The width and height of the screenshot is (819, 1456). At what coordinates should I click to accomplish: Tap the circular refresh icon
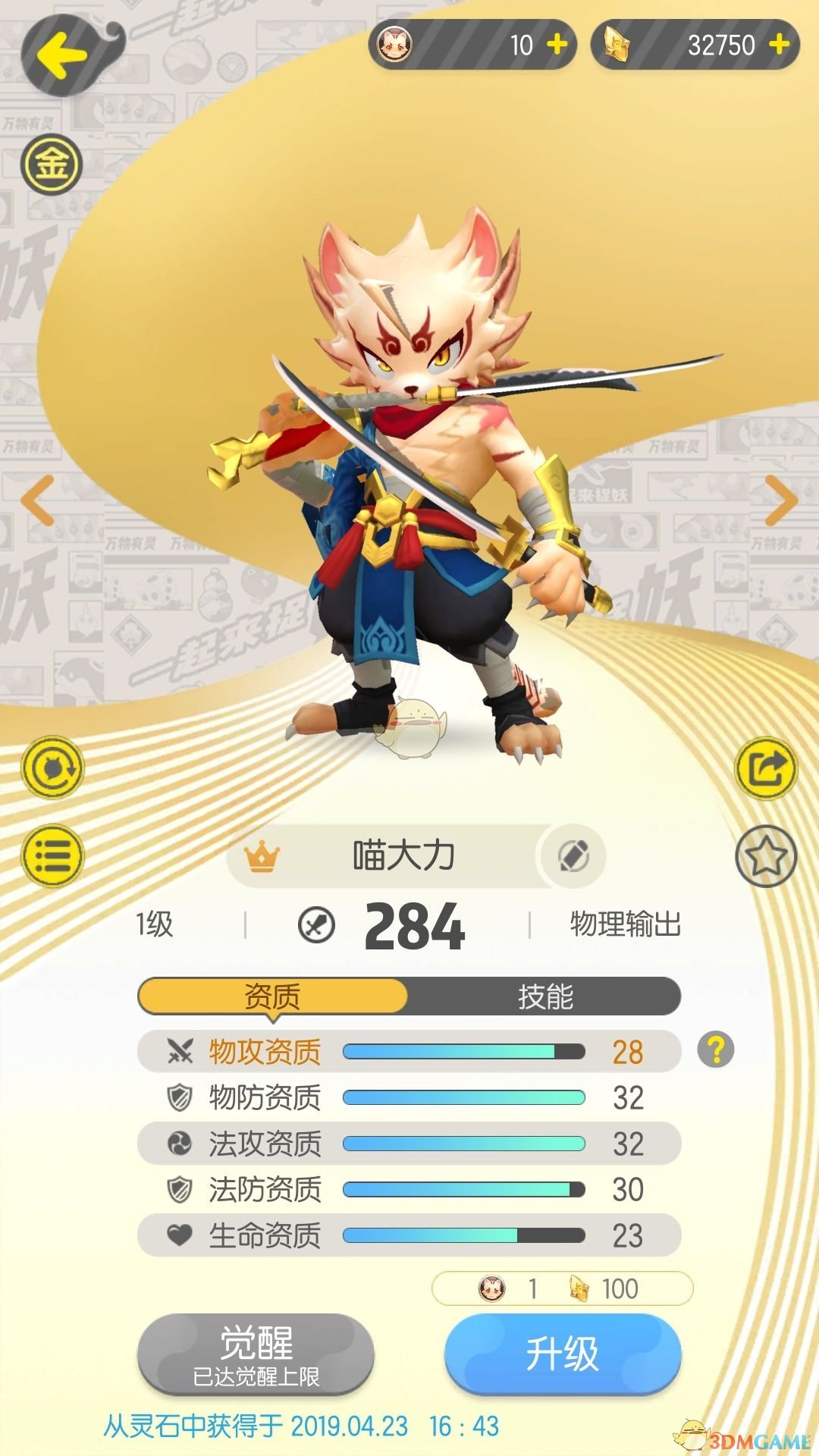tap(52, 768)
